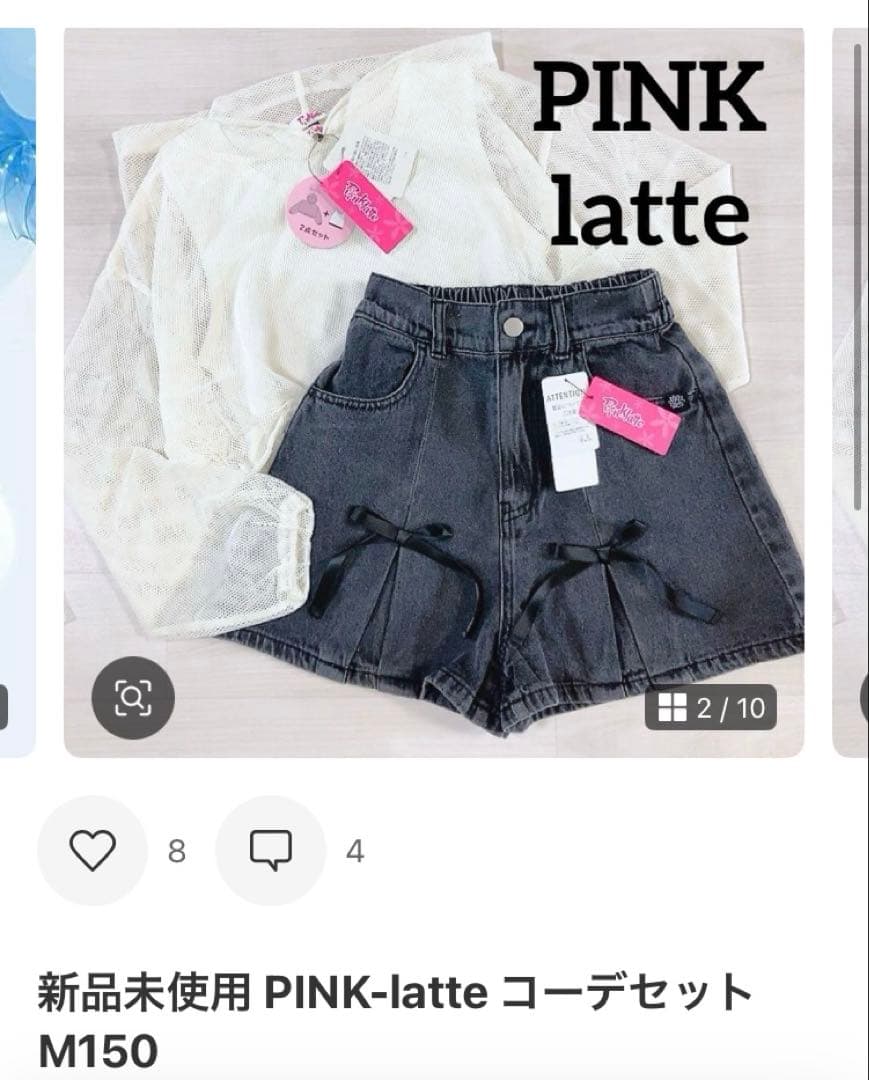The height and width of the screenshot is (1080, 869).
Task: Open the comments on this listing
Action: (x=271, y=851)
